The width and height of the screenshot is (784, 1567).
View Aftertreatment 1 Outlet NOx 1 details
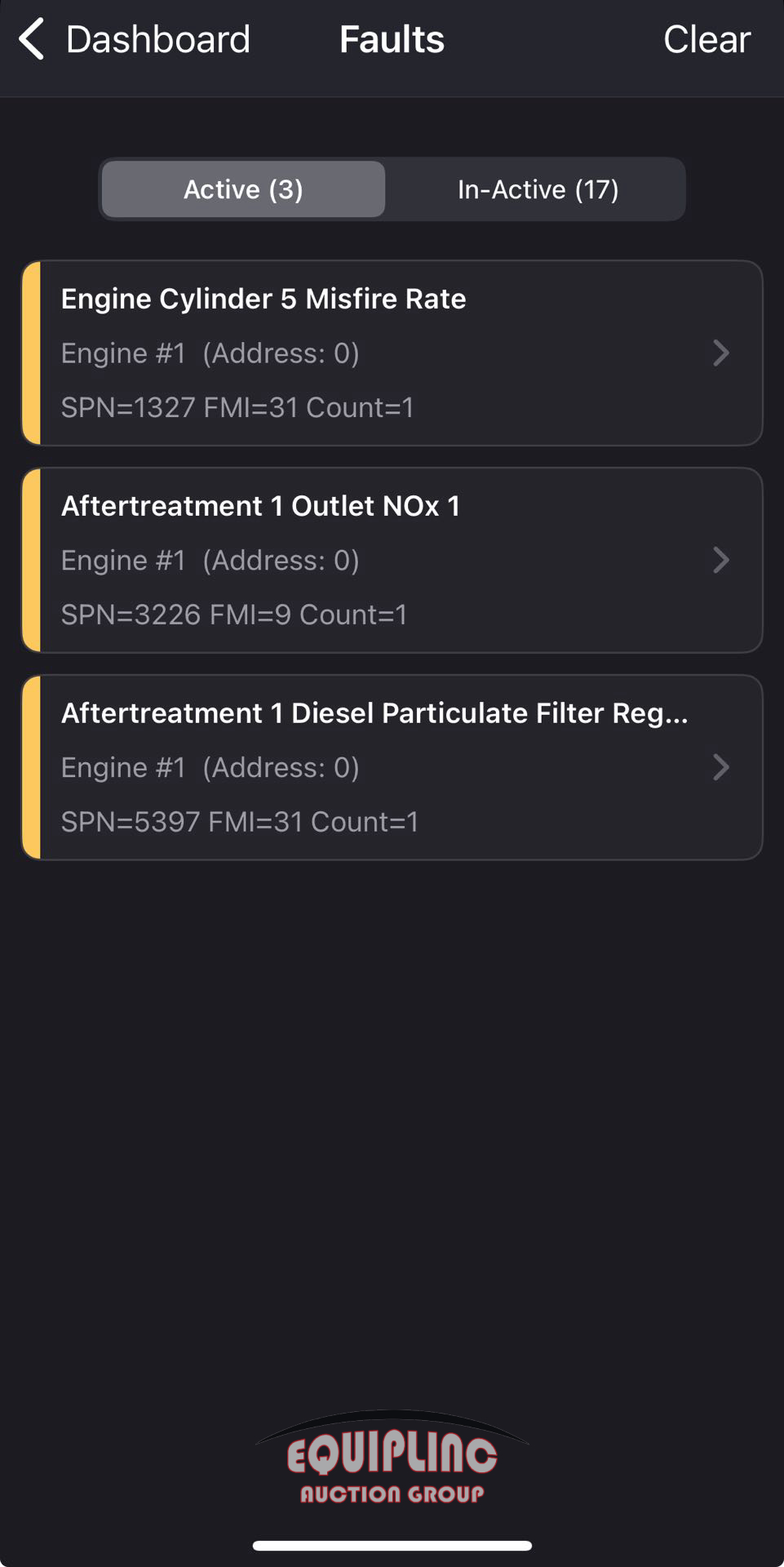click(392, 560)
